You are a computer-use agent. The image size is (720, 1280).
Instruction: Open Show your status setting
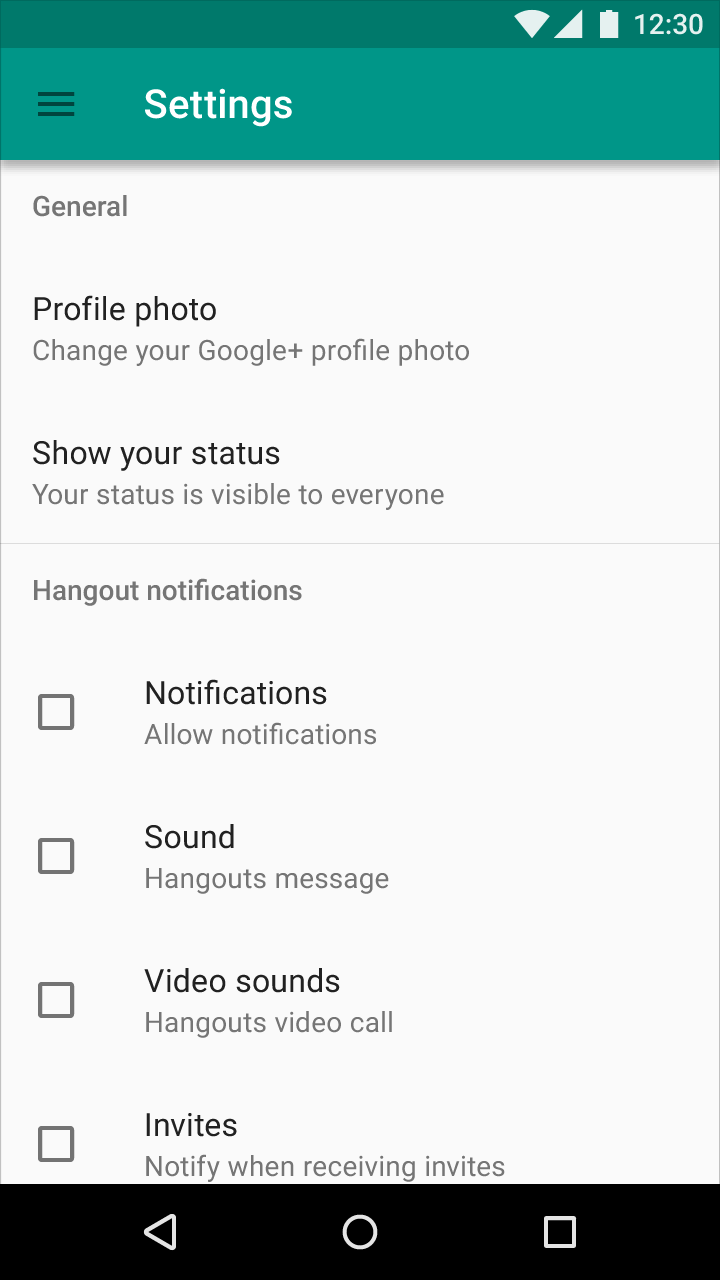coord(360,472)
